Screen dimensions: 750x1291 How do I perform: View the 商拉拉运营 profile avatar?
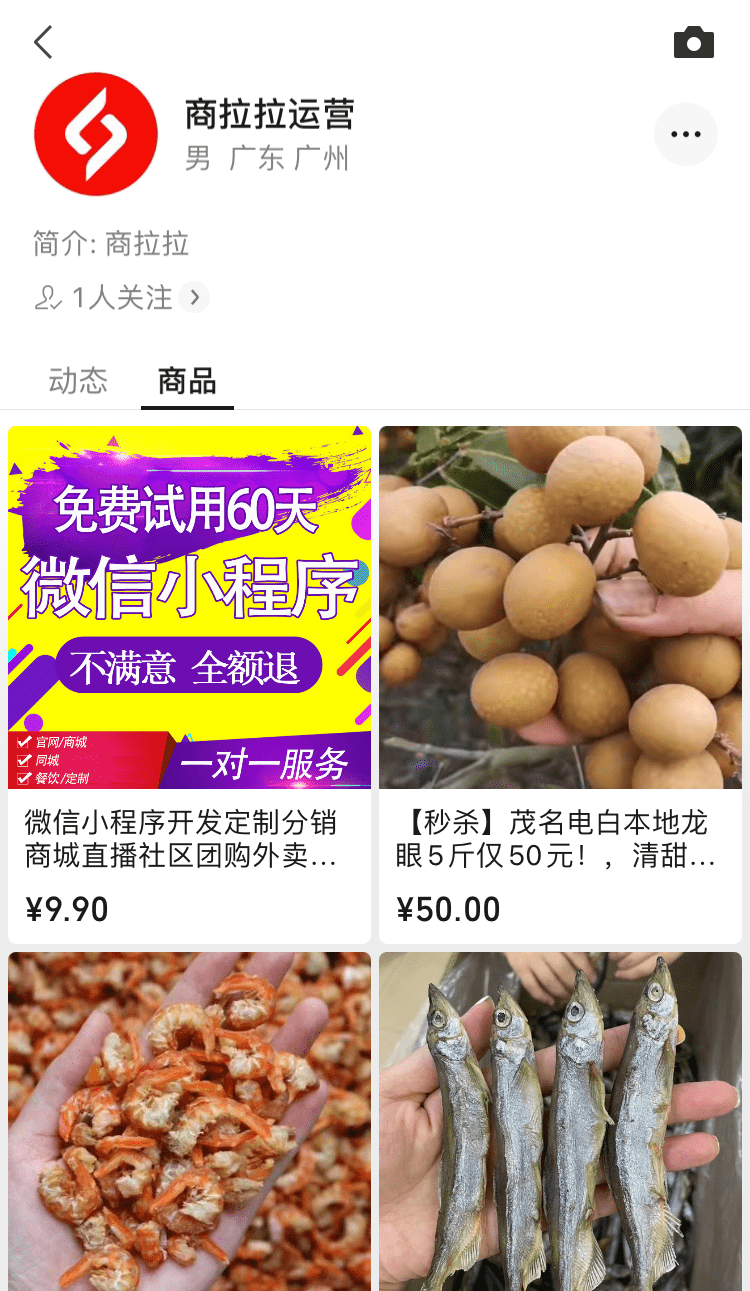tap(96, 134)
